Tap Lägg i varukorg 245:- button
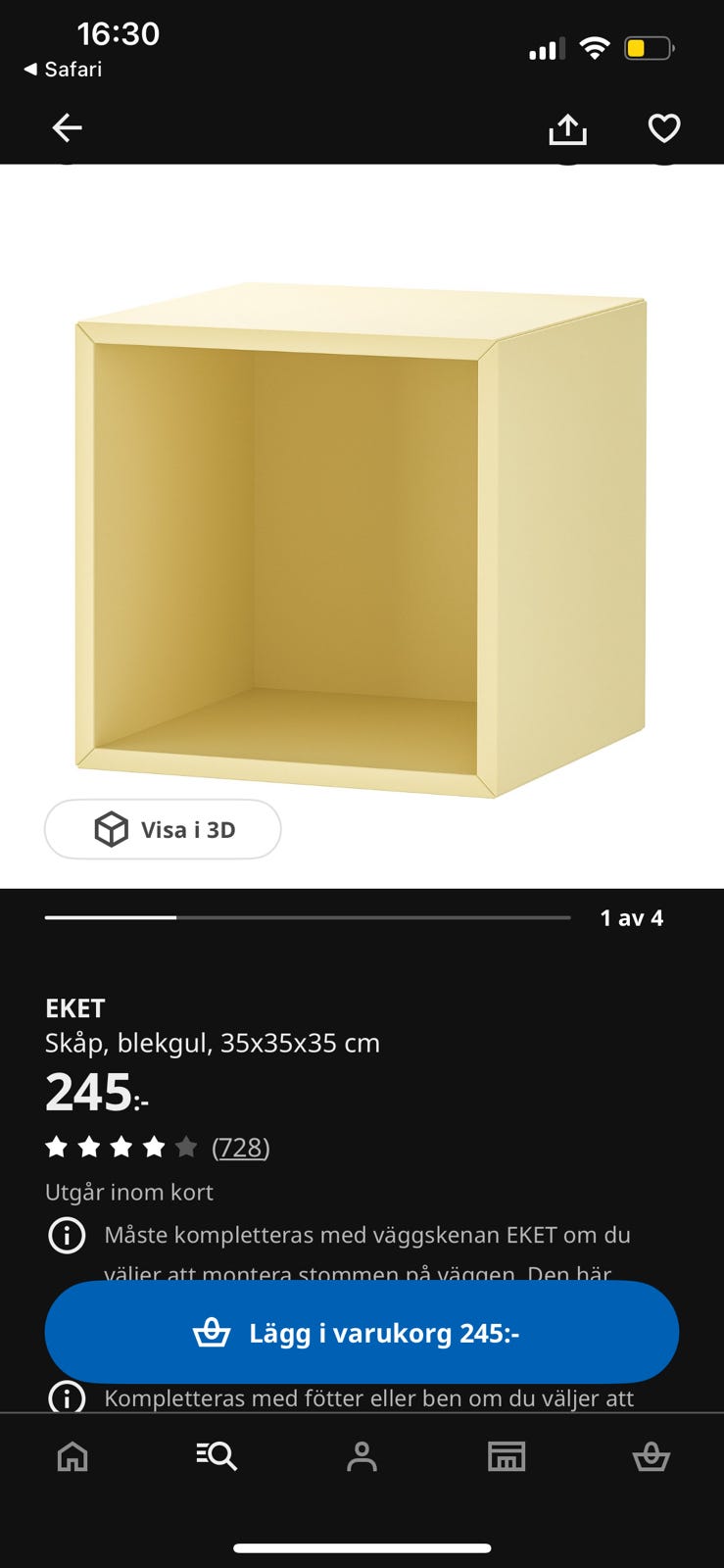 pyautogui.click(x=362, y=1332)
